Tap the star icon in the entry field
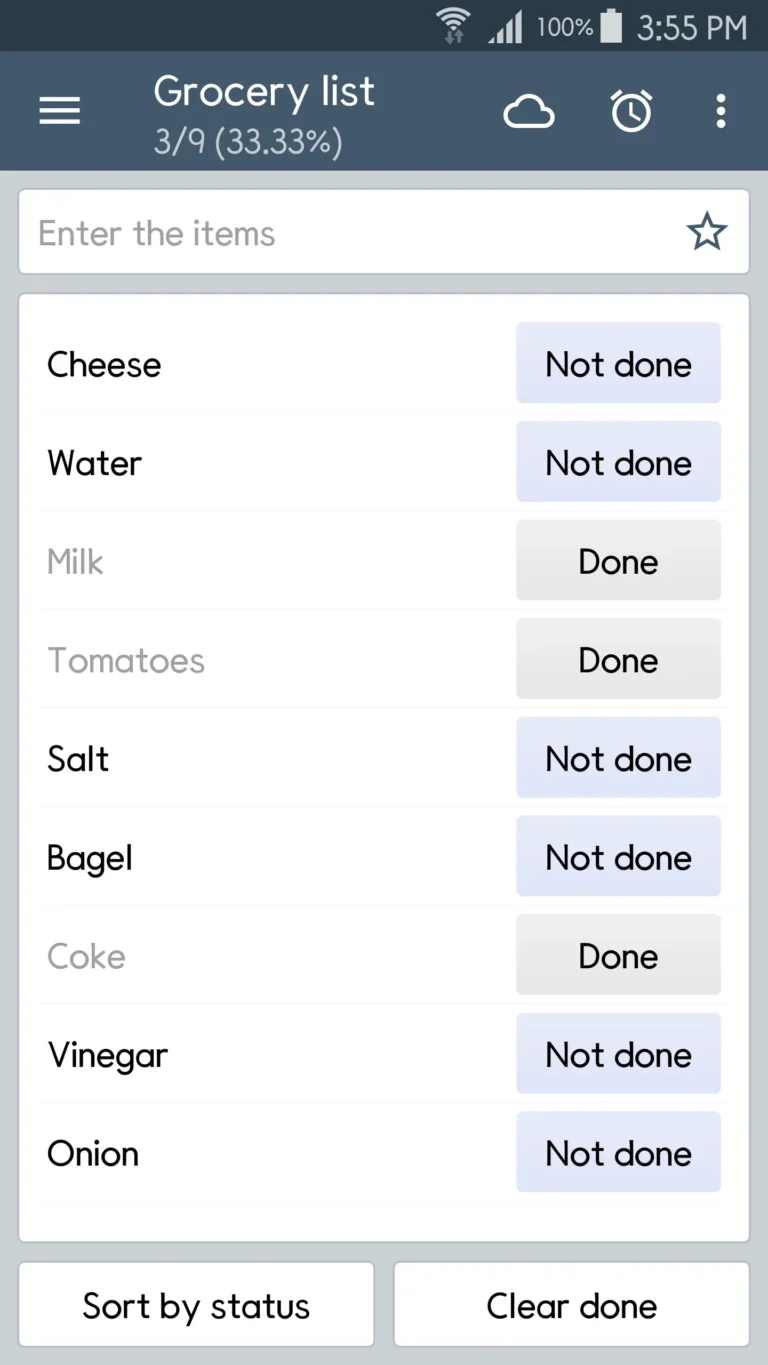Image resolution: width=768 pixels, height=1365 pixels. coord(707,231)
